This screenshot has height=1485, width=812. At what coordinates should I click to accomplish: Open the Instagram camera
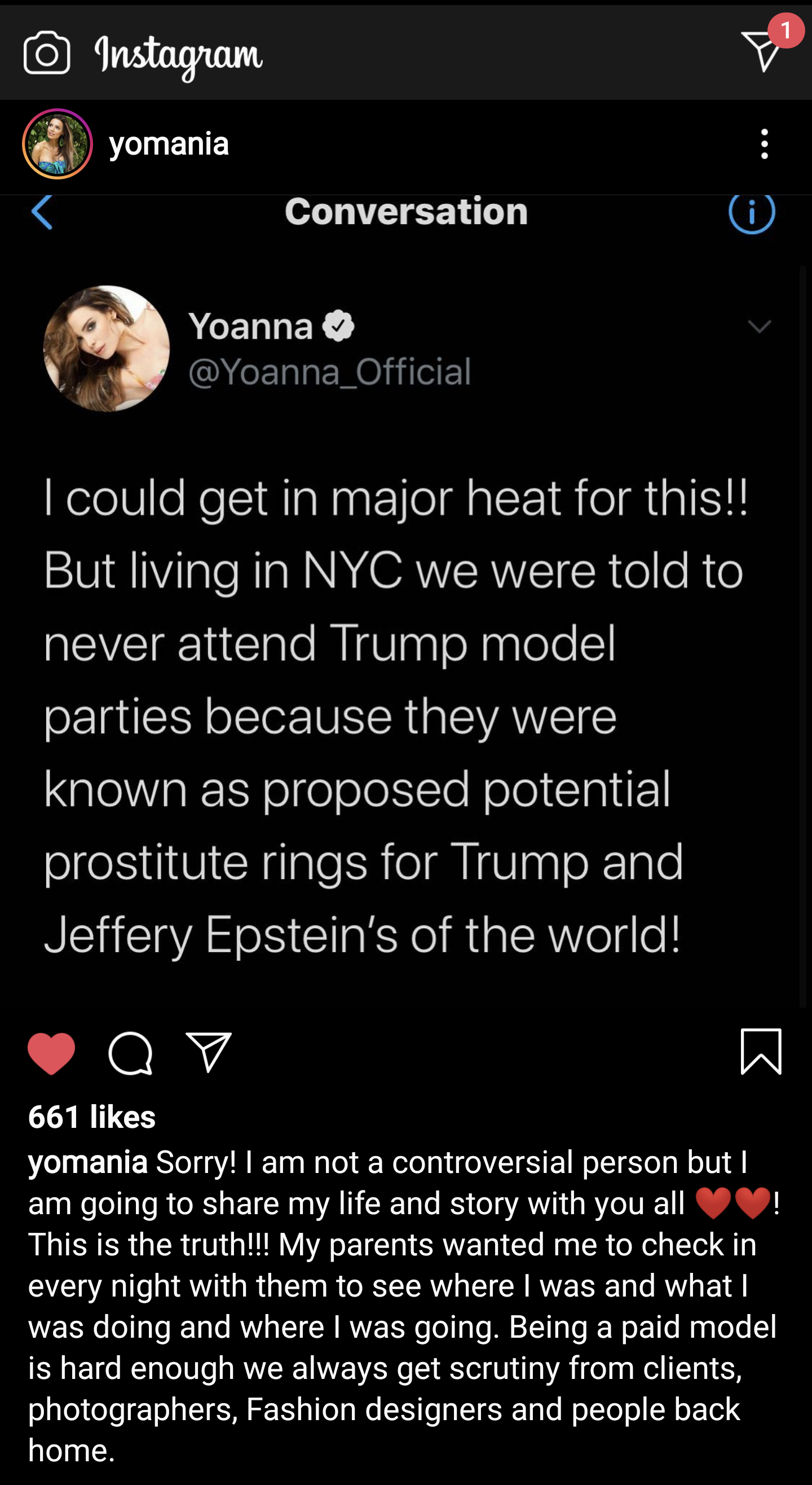click(x=47, y=52)
